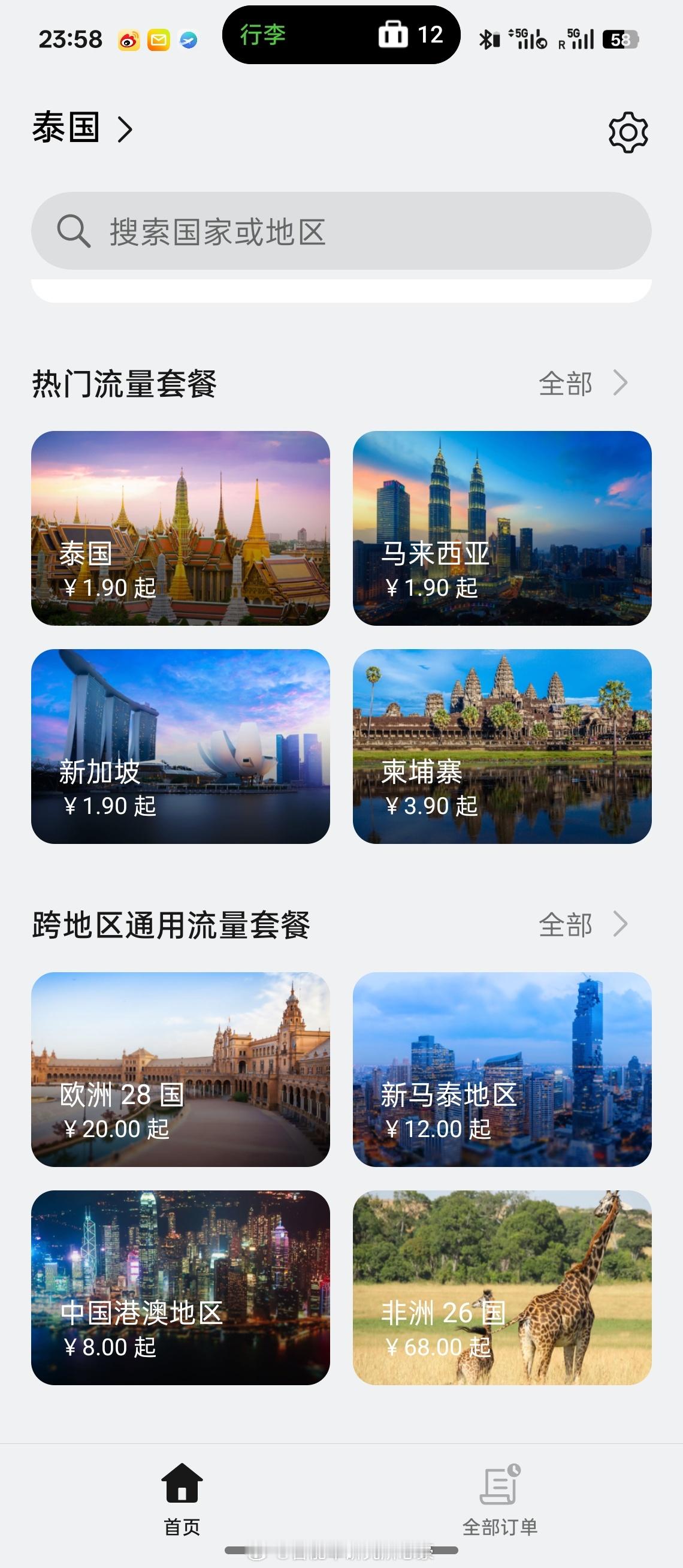Image resolution: width=683 pixels, height=1568 pixels.
Task: Choose the 柬埔寨 ¥3.90 plan card
Action: 501,746
